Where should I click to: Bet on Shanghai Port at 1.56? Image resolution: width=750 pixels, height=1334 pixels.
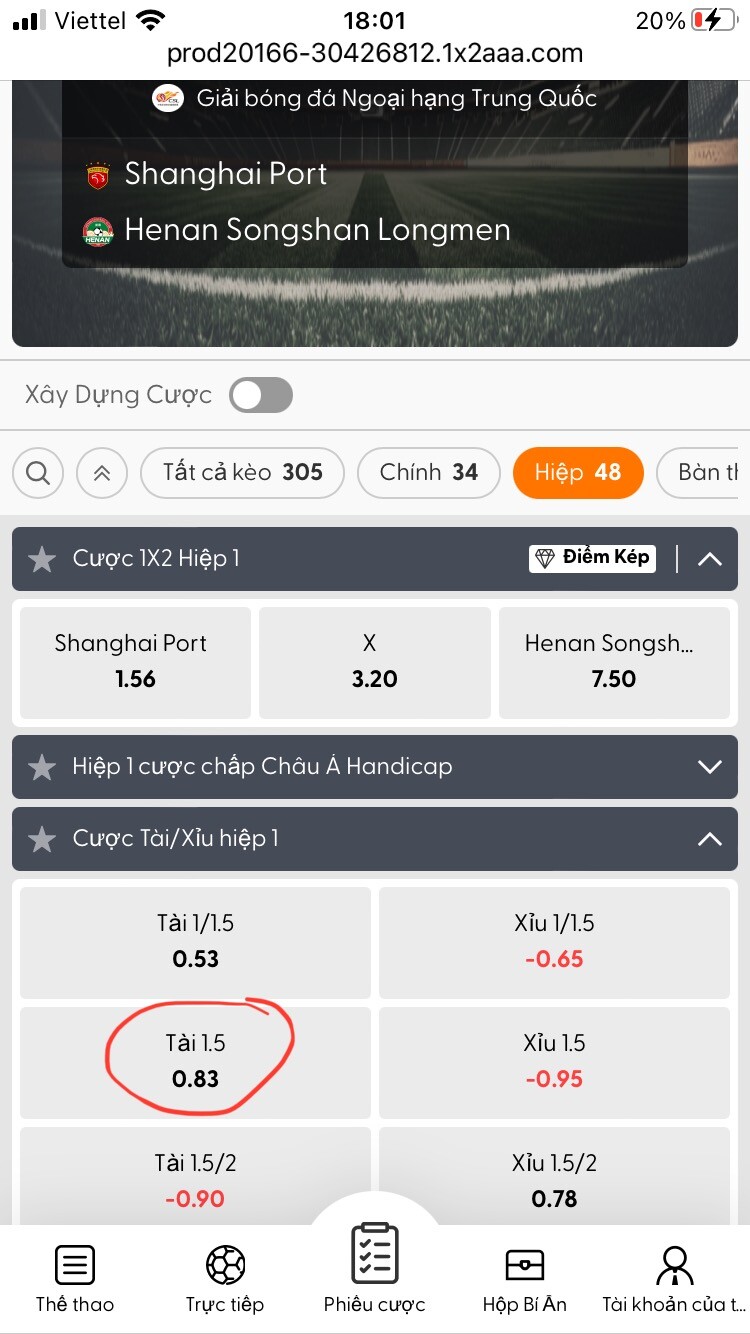[135, 662]
